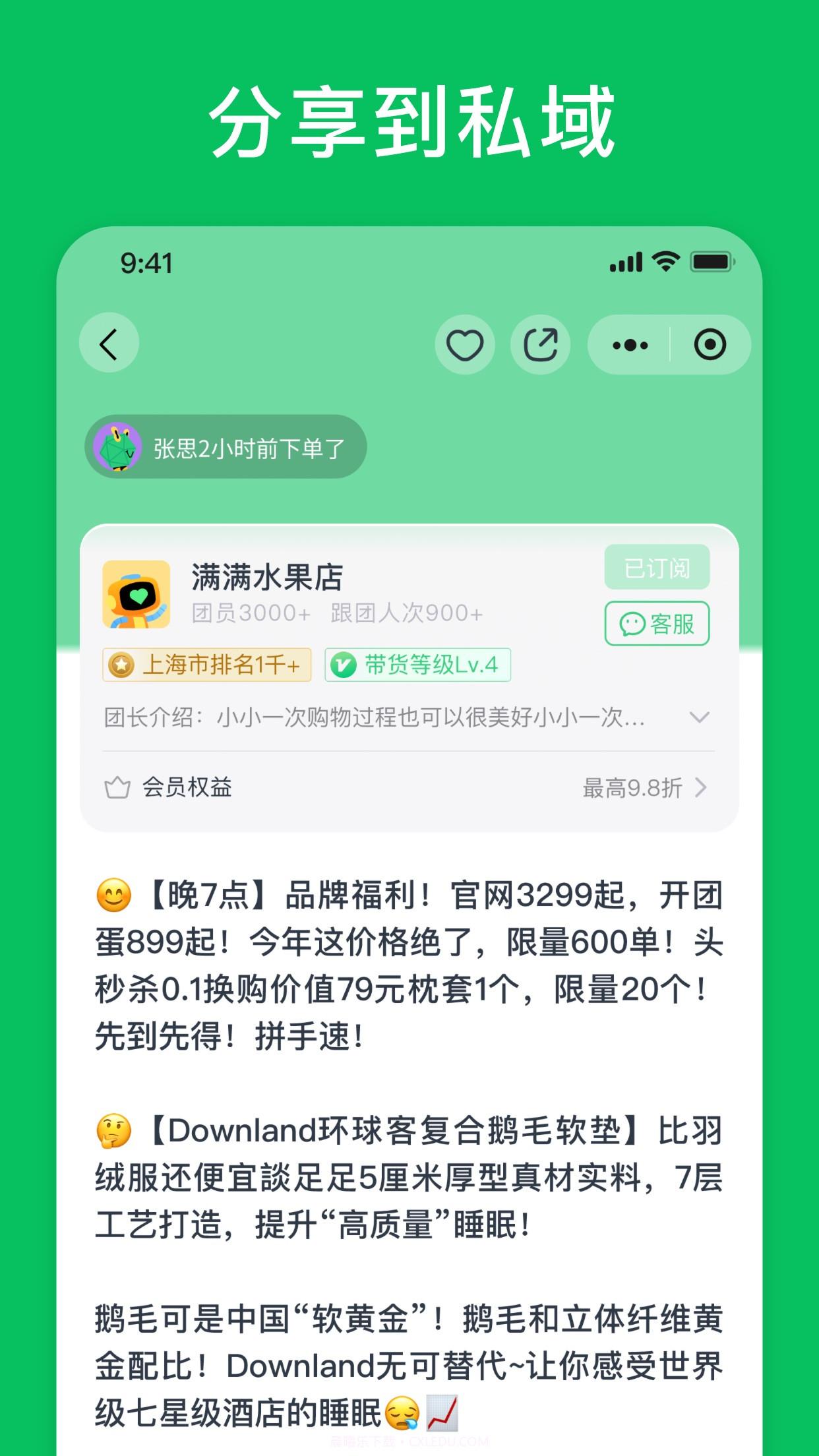Tap the heart icon to favorite the store
This screenshot has height=1456, width=819.
coord(465,344)
